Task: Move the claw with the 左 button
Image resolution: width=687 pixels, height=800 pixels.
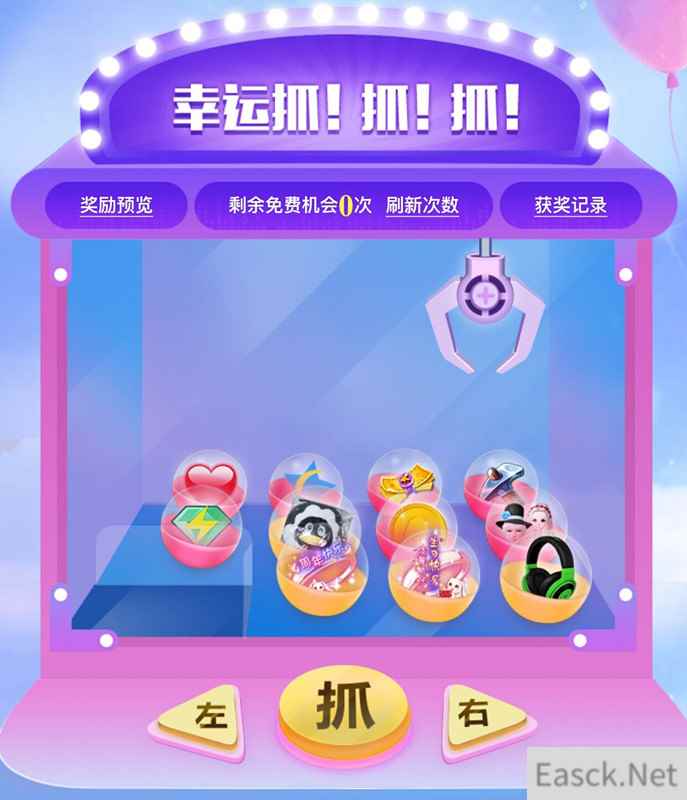Action: click(207, 716)
